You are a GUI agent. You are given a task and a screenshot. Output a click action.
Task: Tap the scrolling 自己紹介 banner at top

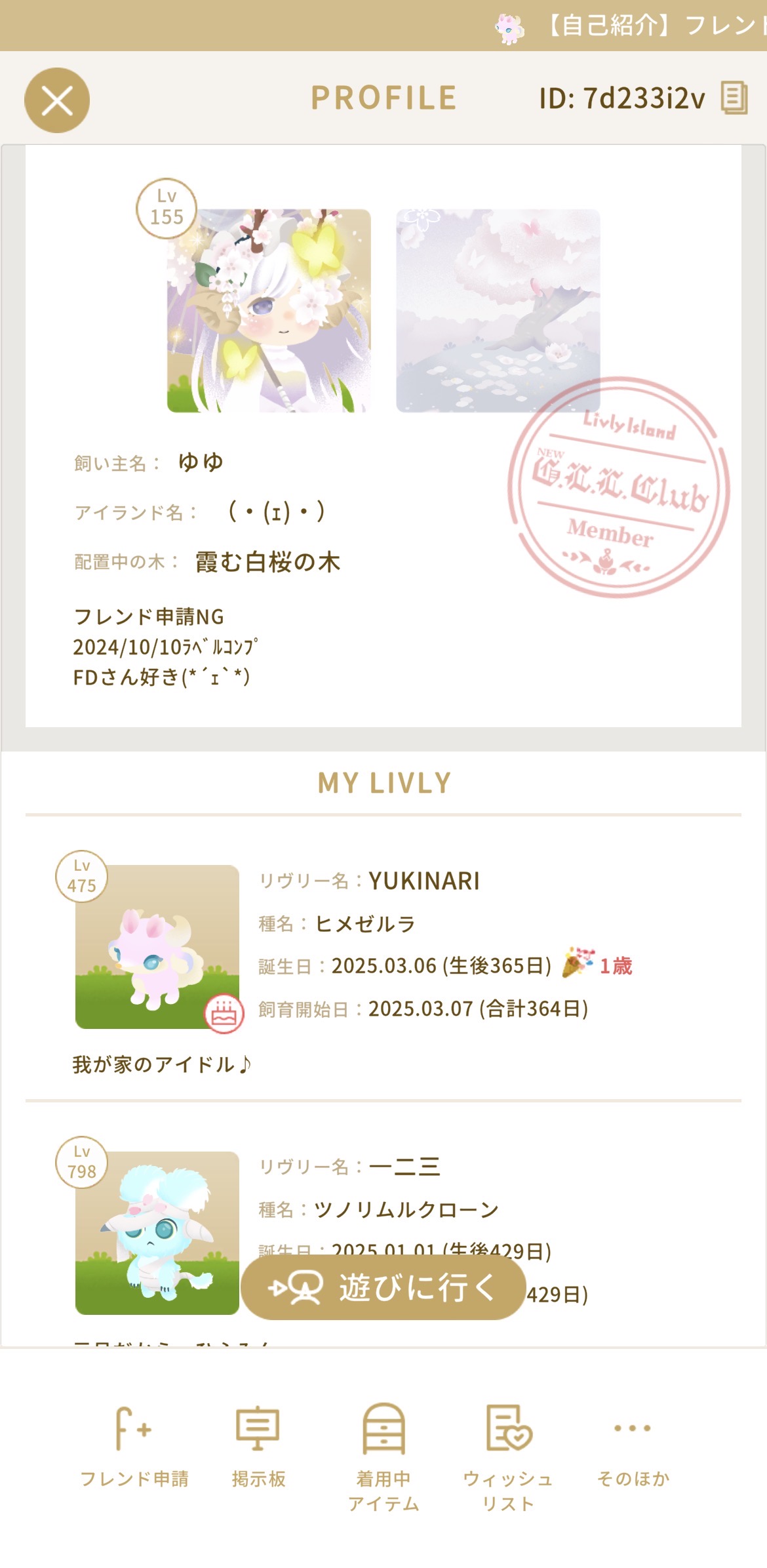click(x=629, y=26)
